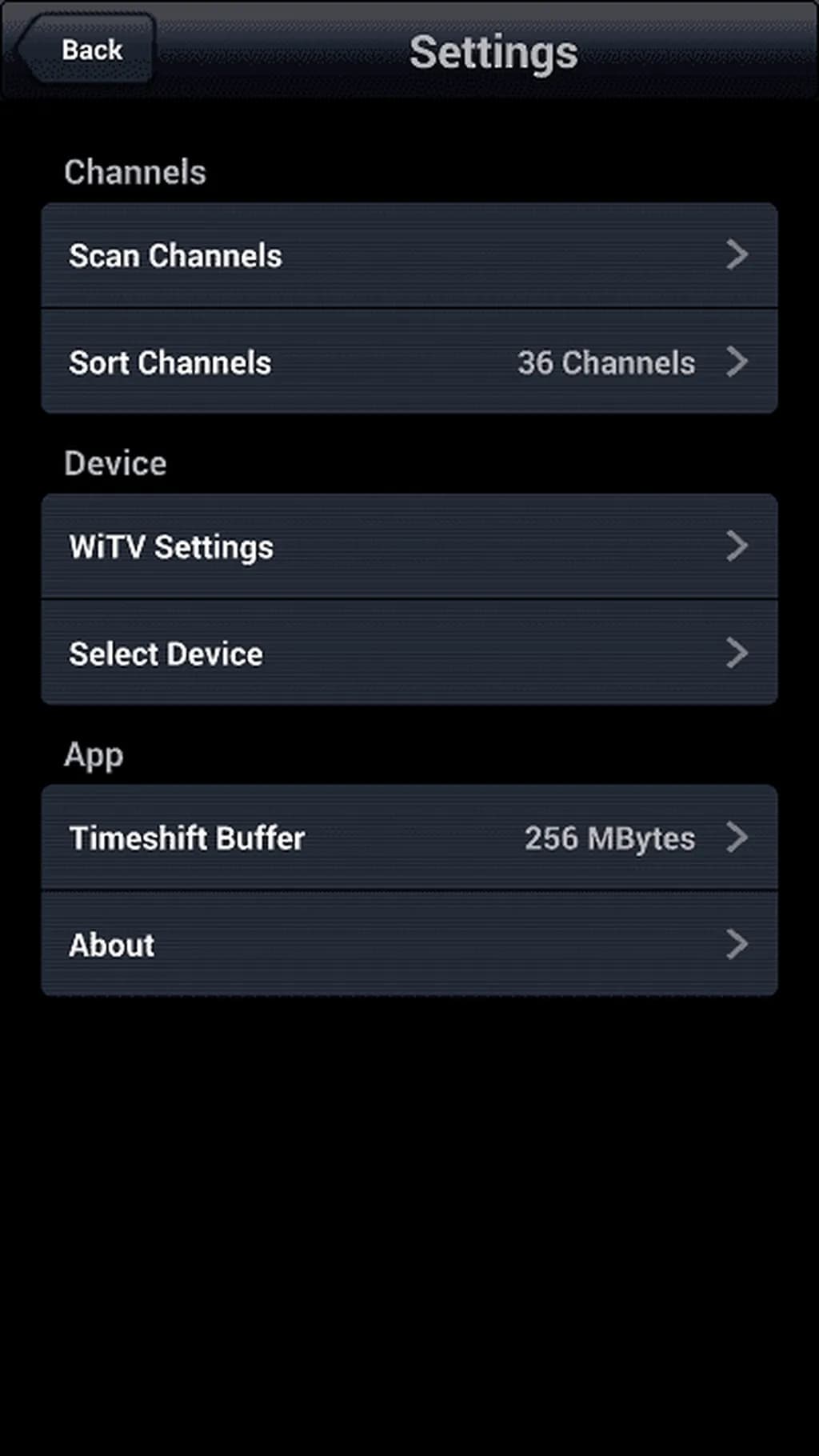
Task: Open Sort Channels list
Action: (x=409, y=362)
